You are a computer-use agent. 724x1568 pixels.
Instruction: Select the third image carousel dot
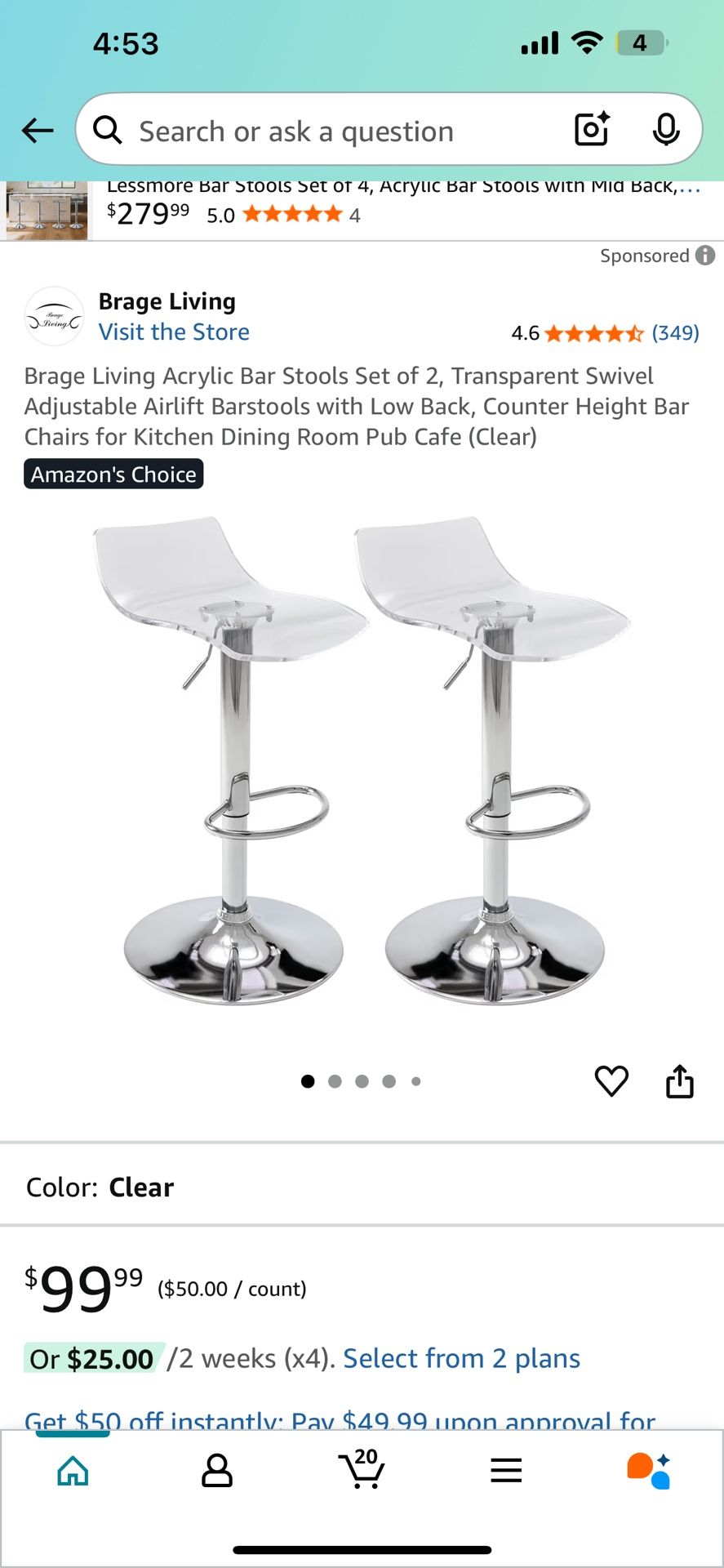tap(362, 1080)
